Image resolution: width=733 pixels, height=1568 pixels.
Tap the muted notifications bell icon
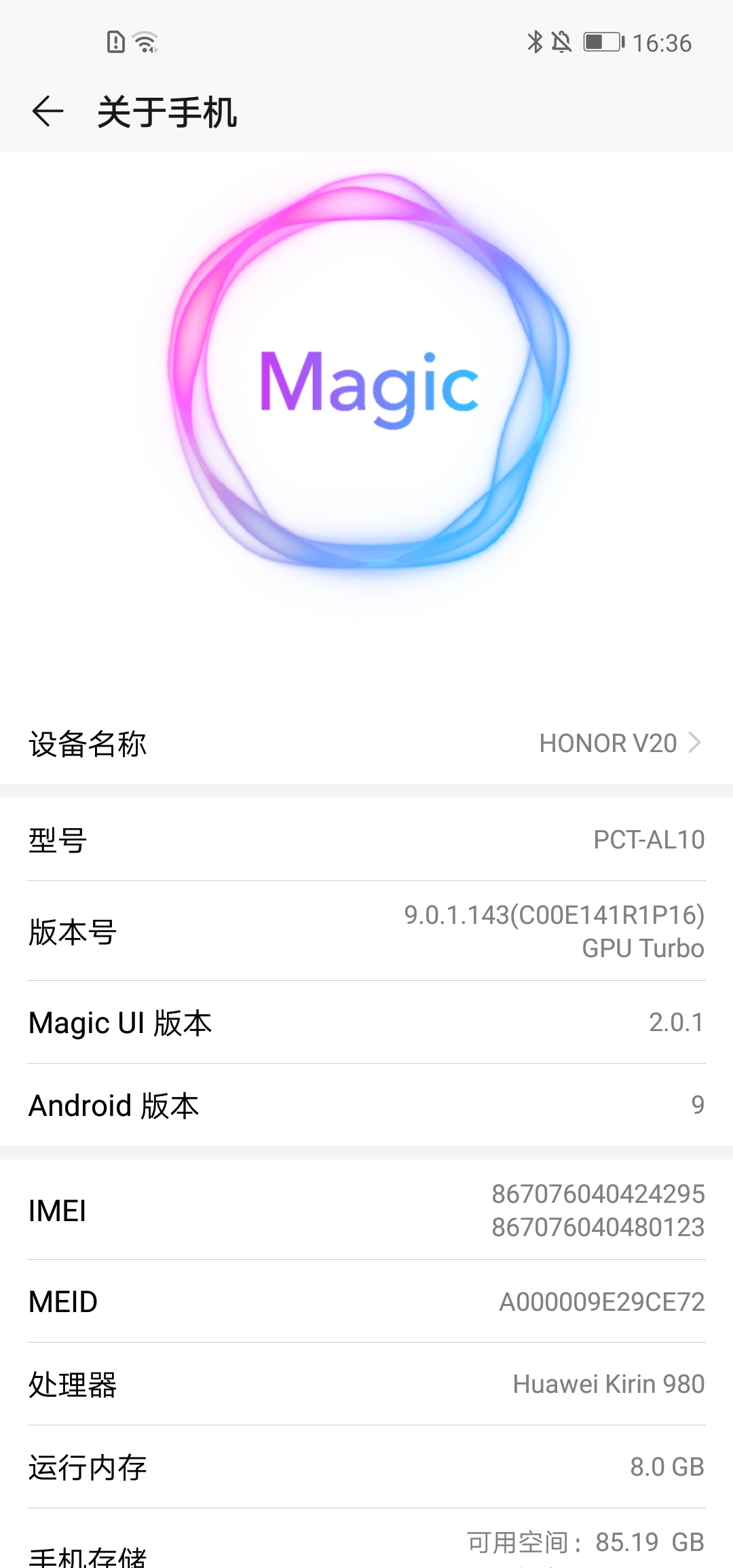tap(561, 42)
